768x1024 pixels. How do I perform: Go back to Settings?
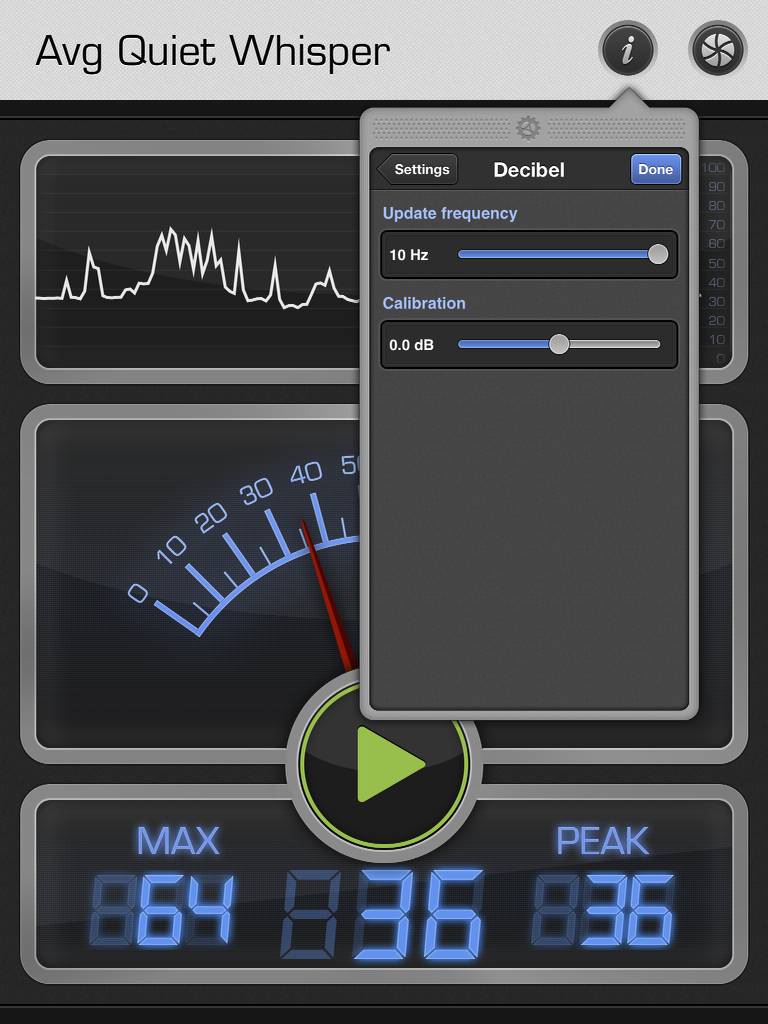point(418,169)
